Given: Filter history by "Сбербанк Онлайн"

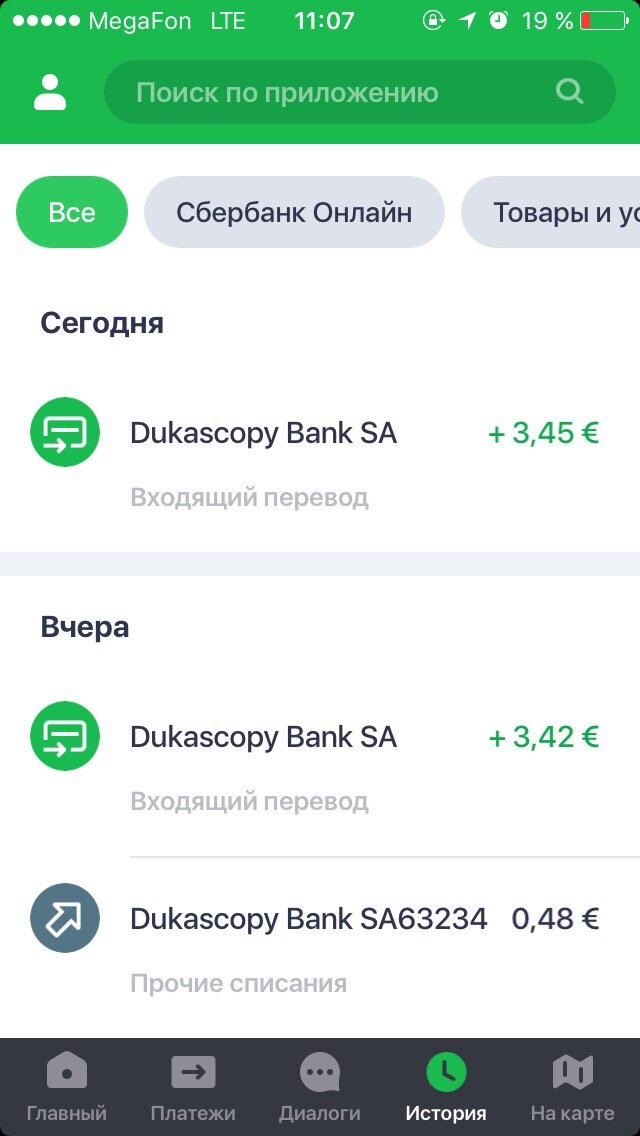Looking at the screenshot, I should [x=294, y=212].
